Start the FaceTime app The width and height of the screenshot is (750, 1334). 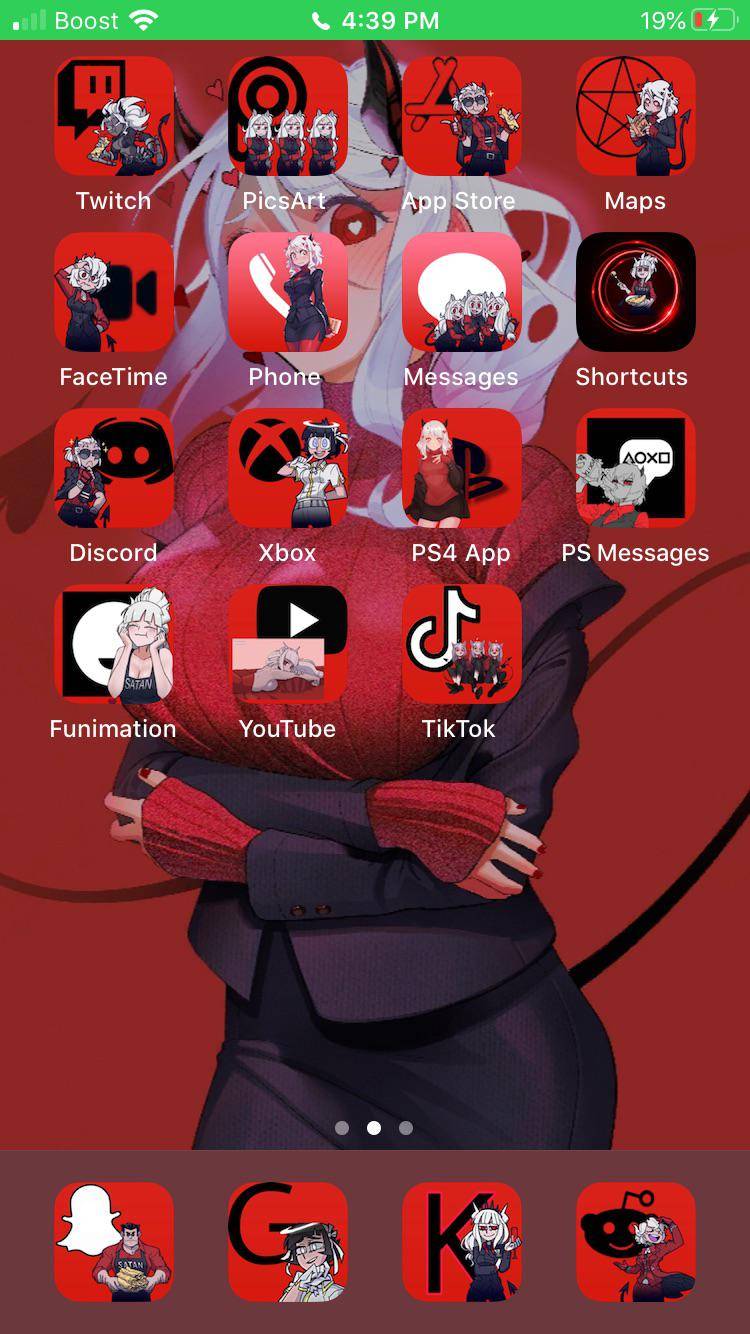click(114, 292)
